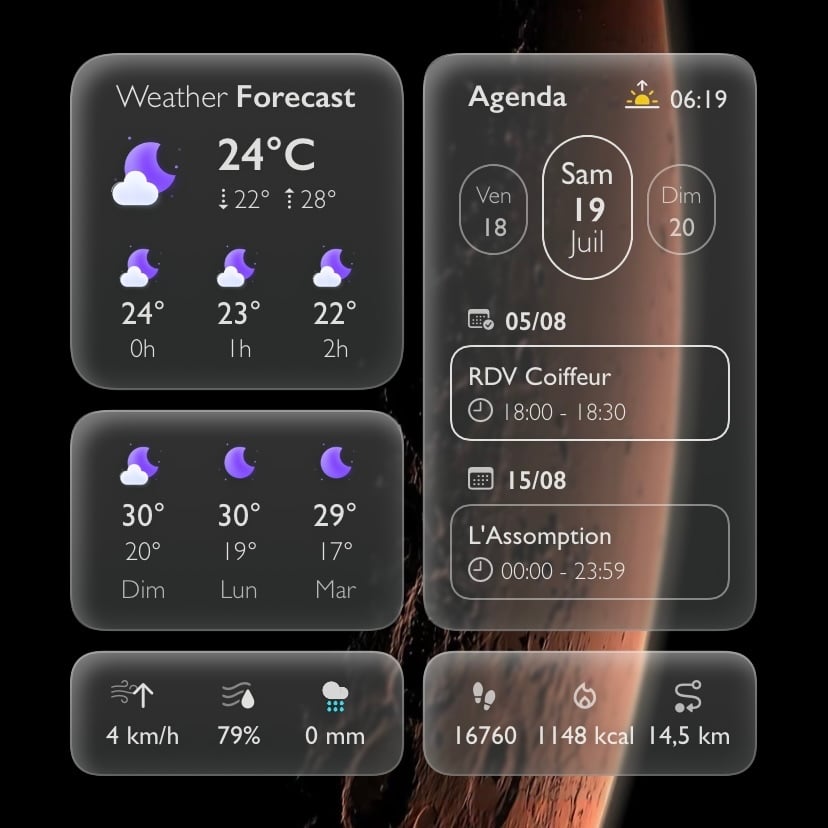The height and width of the screenshot is (828, 828).
Task: Open the Weather Forecast widget
Action: (237, 221)
